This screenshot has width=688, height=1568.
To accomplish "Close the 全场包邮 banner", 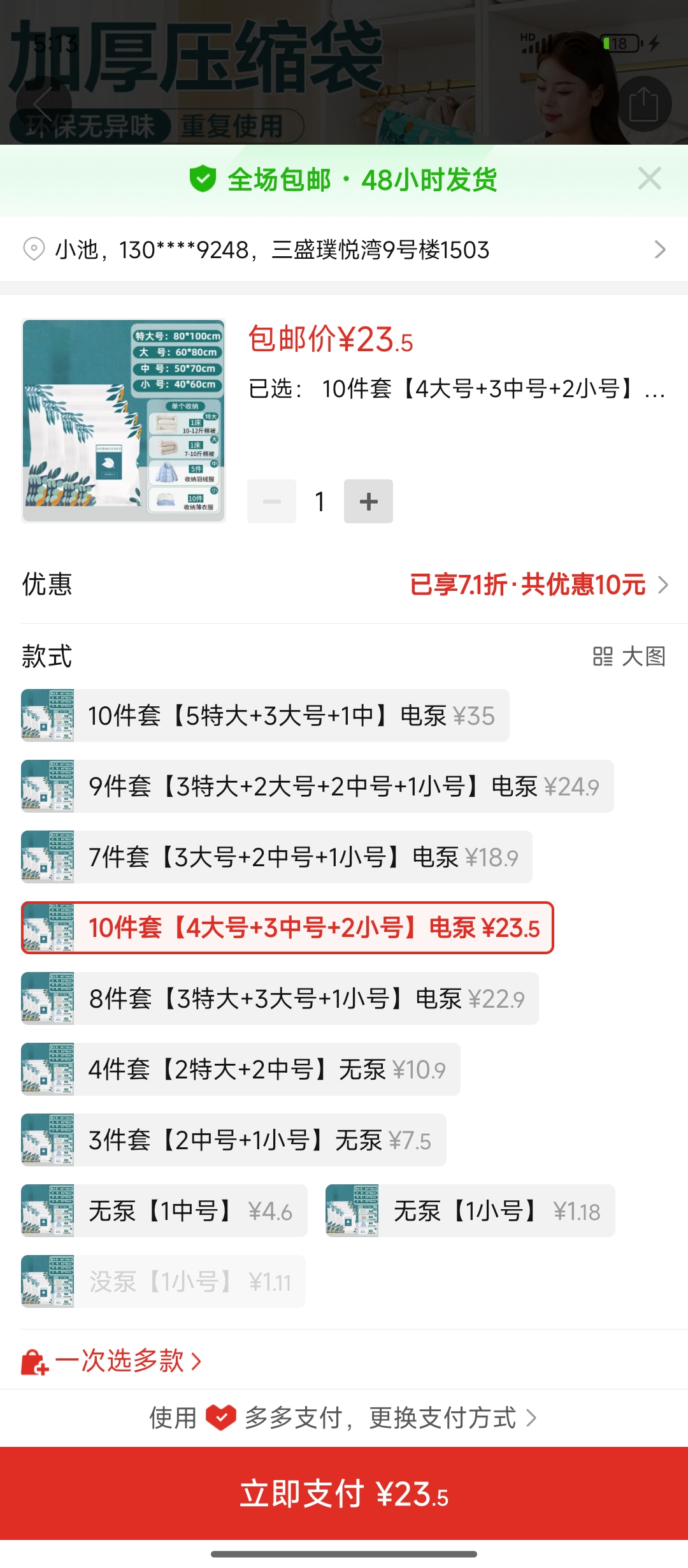I will pyautogui.click(x=649, y=179).
